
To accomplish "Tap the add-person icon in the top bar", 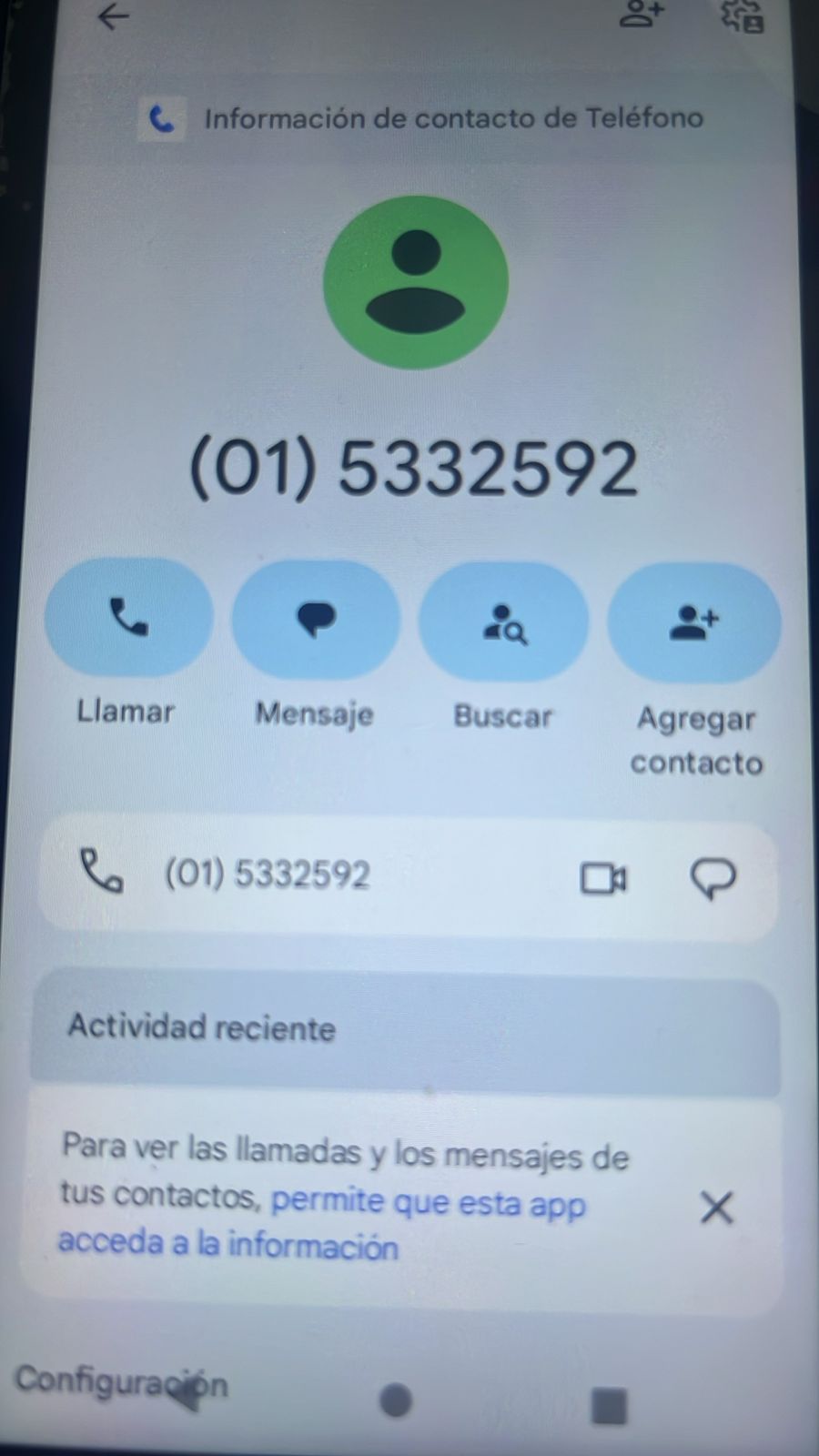I will (642, 15).
